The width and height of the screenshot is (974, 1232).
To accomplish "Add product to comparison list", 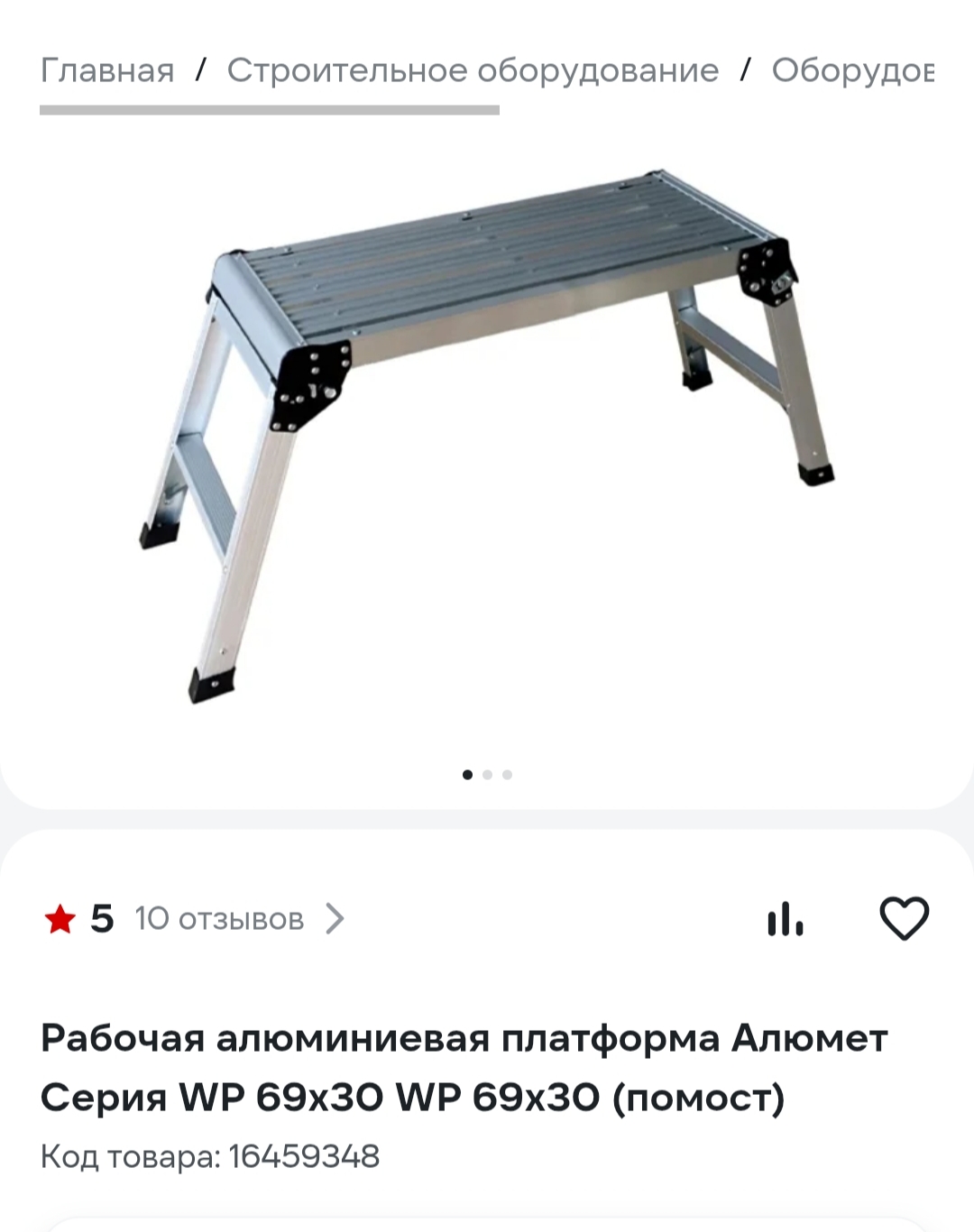I will click(785, 919).
